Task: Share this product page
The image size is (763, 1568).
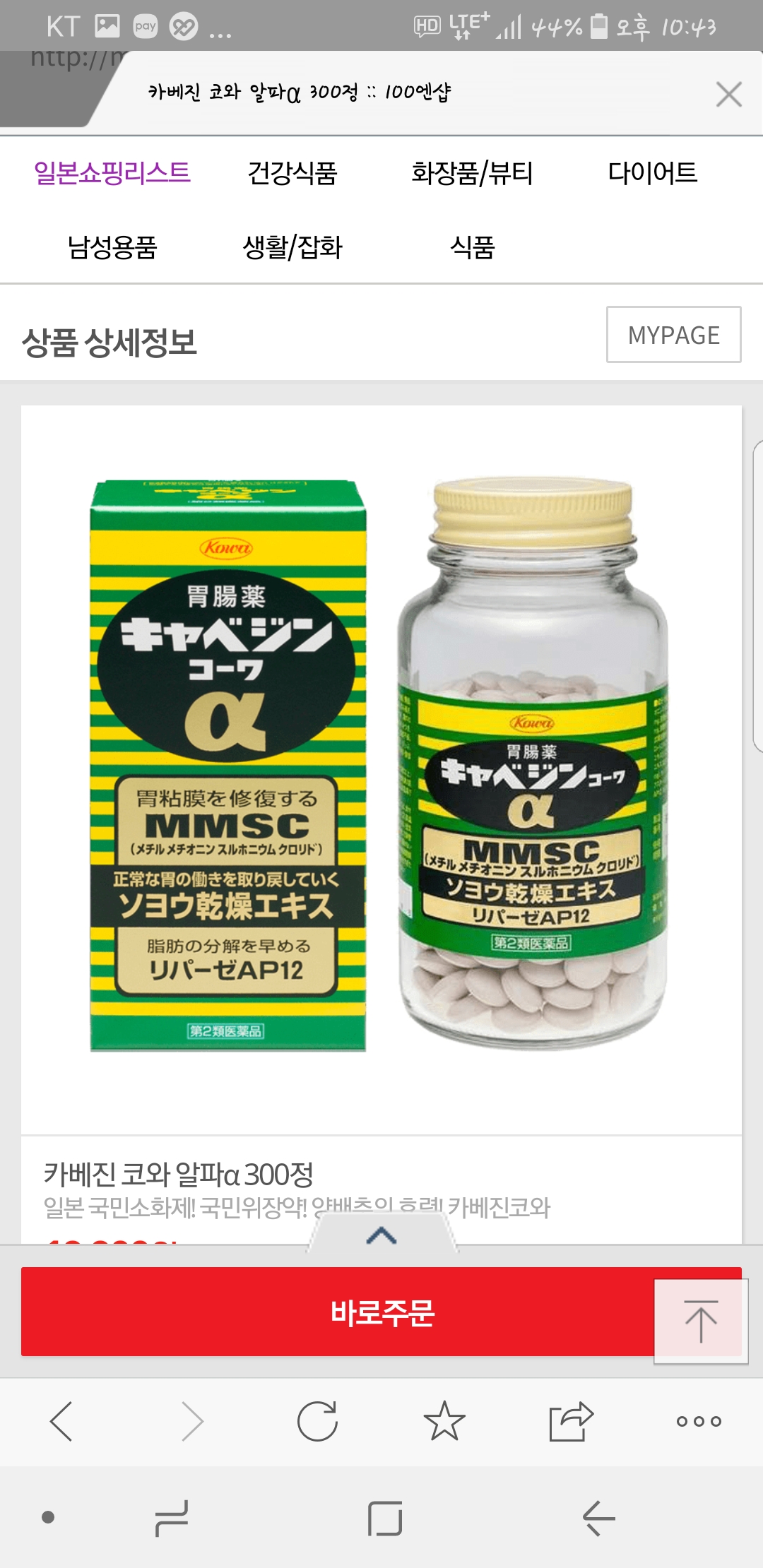Action: click(571, 1421)
